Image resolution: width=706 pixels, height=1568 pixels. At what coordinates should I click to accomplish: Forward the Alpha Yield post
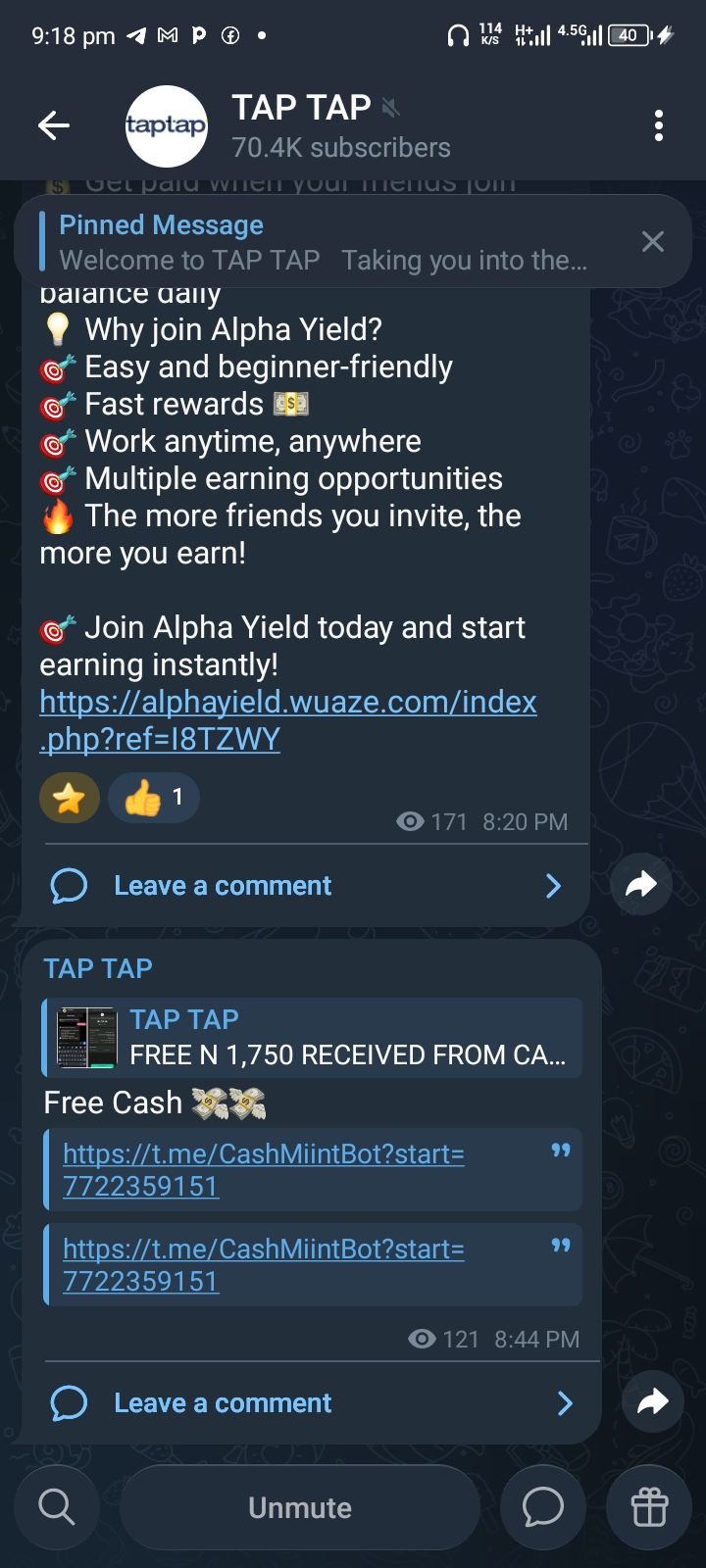point(640,885)
